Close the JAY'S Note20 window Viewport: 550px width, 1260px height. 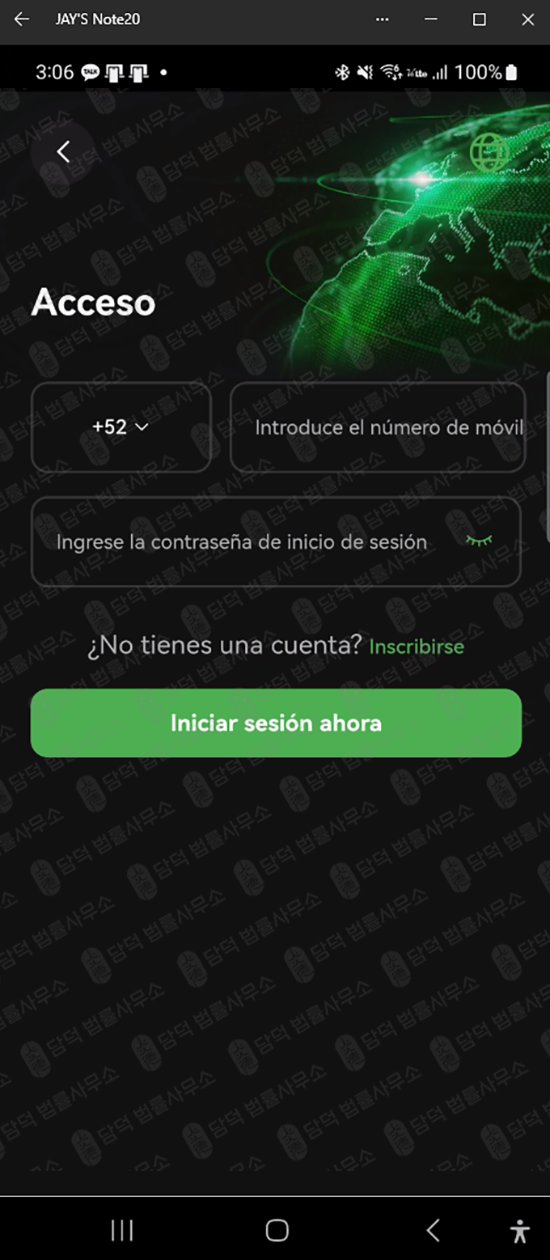(x=528, y=19)
